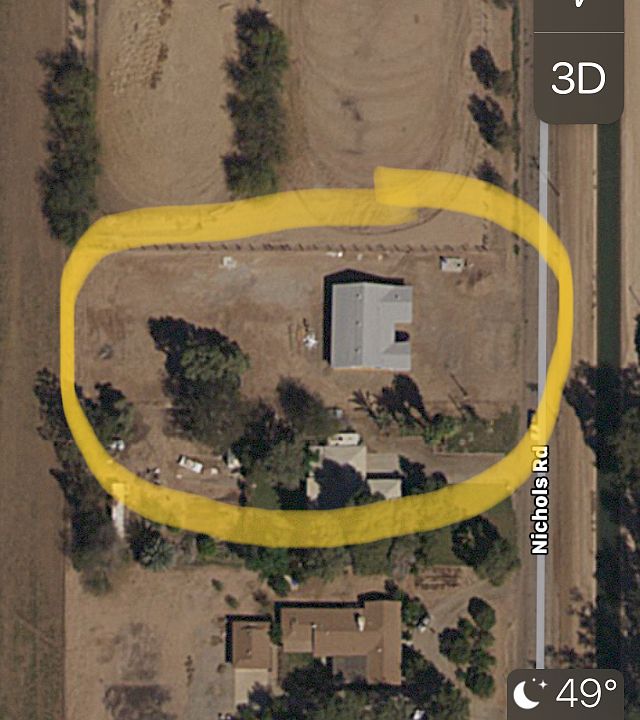Tap the location arrow above 3D
Screen dimensions: 640x720
click(x=578, y=10)
